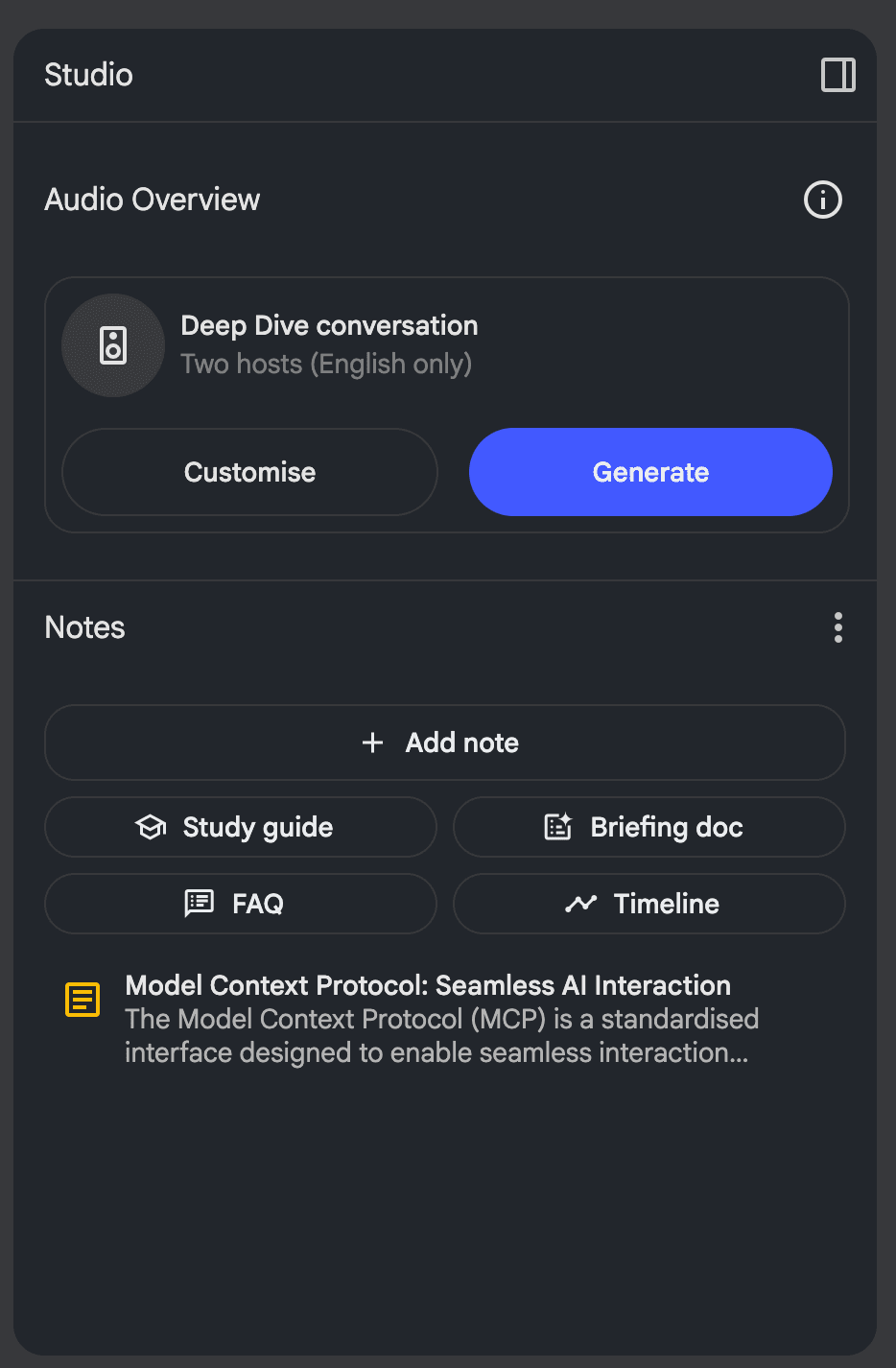Open the Model Context Protocol note
This screenshot has width=896, height=1368.
[x=427, y=1019]
